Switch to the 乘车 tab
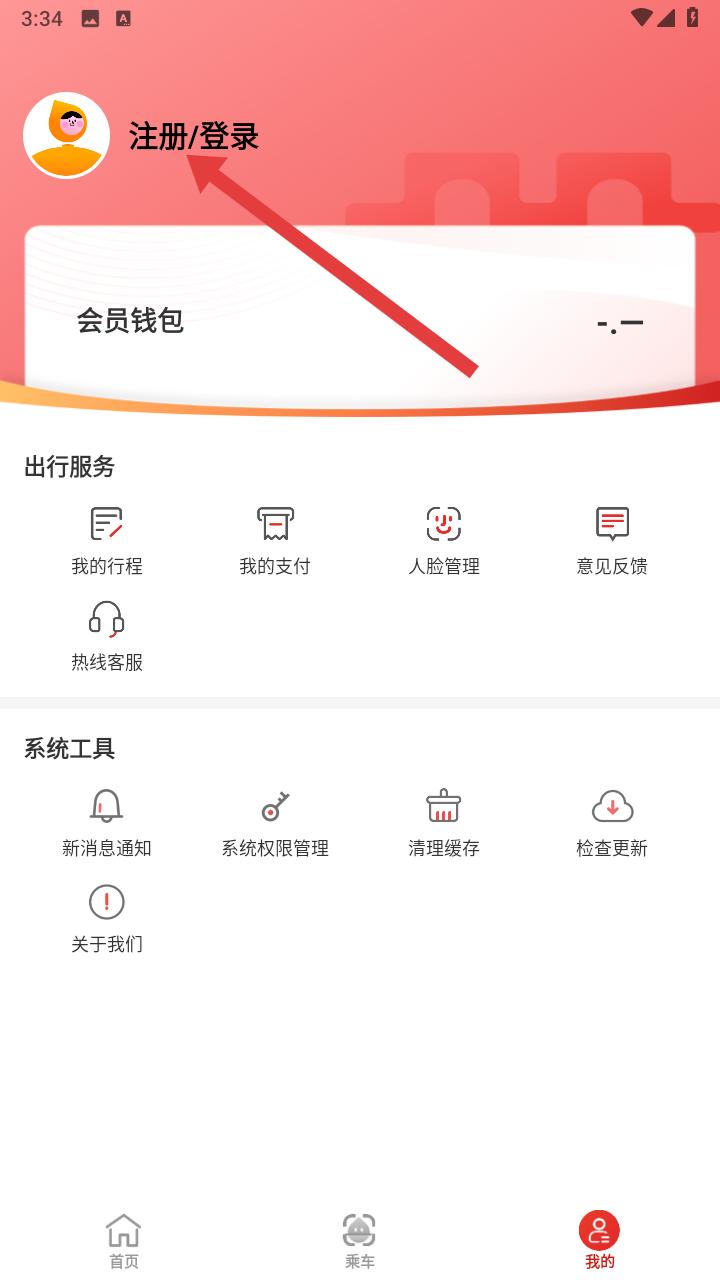This screenshot has width=720, height=1280. 359,1241
